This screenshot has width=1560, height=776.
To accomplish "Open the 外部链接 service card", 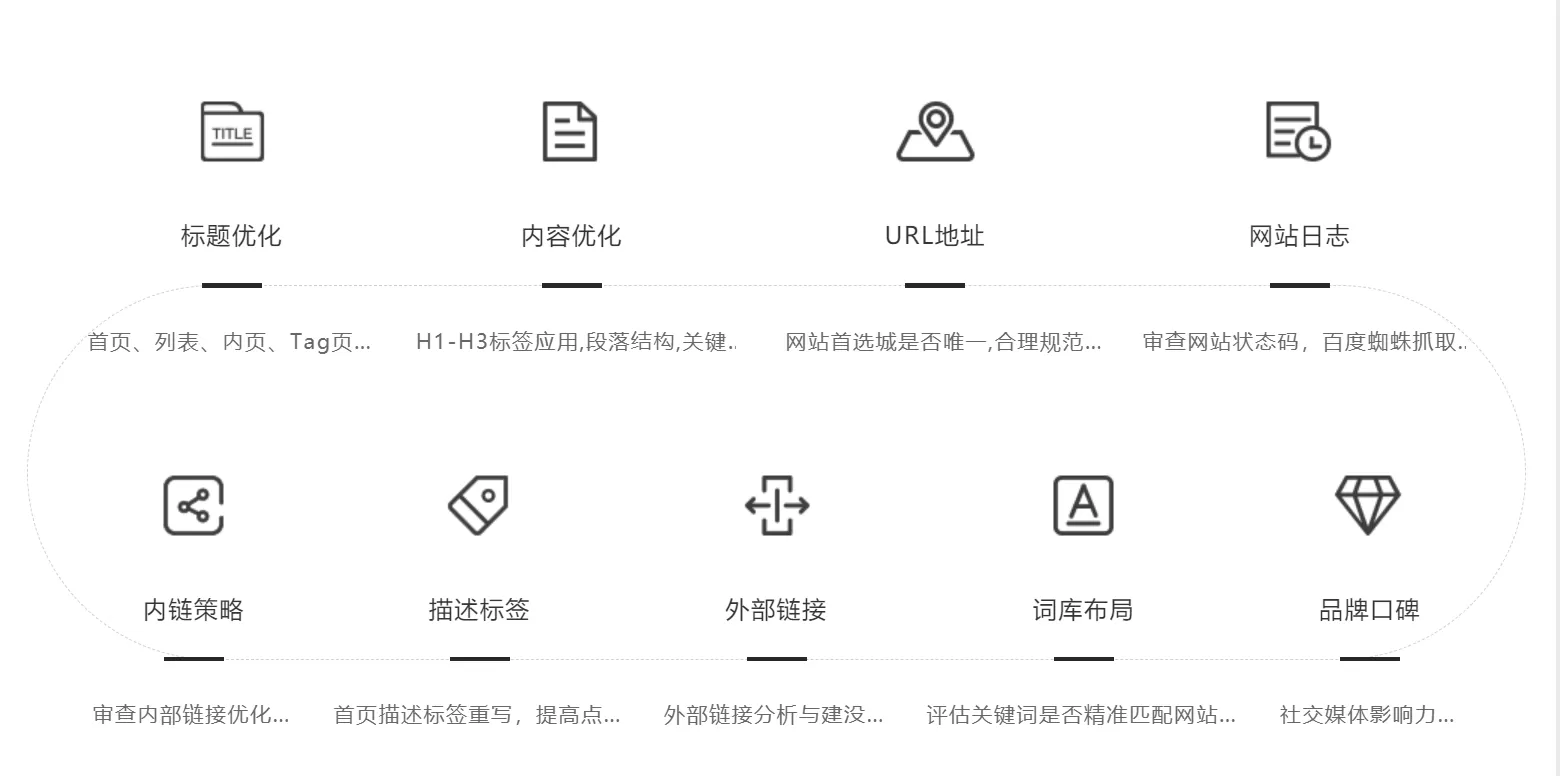I will [776, 610].
